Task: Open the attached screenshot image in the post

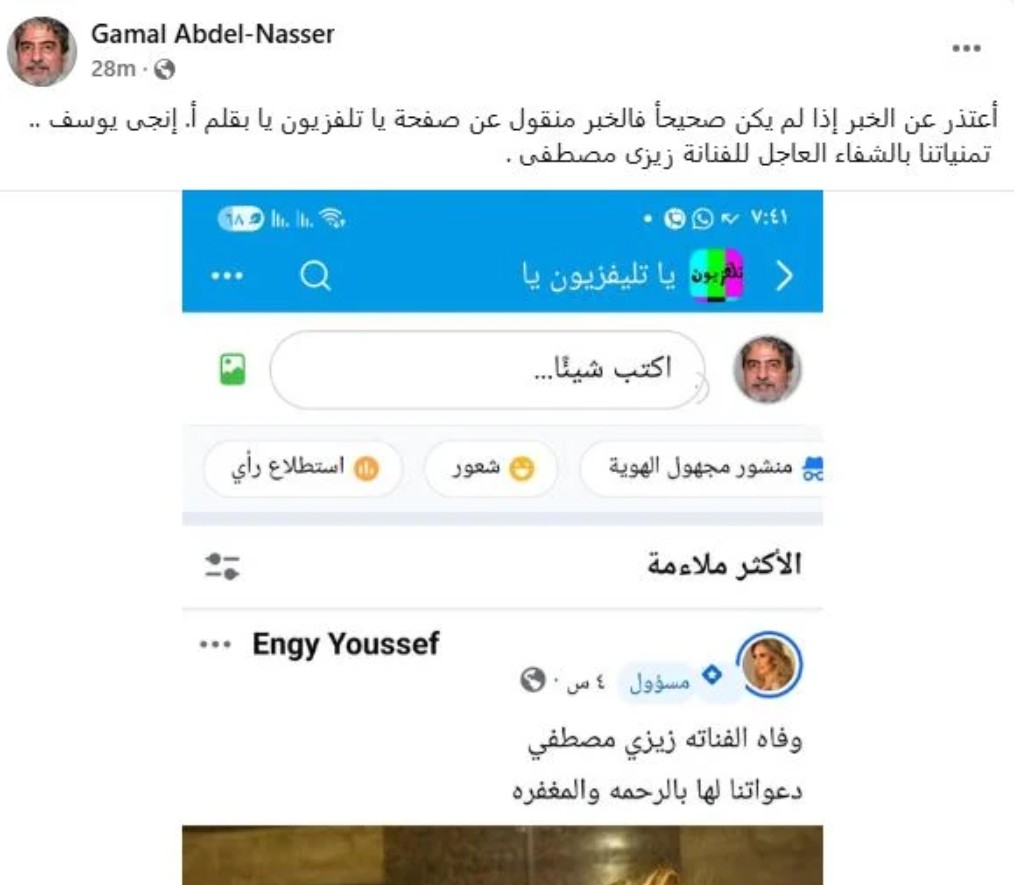Action: point(502,540)
